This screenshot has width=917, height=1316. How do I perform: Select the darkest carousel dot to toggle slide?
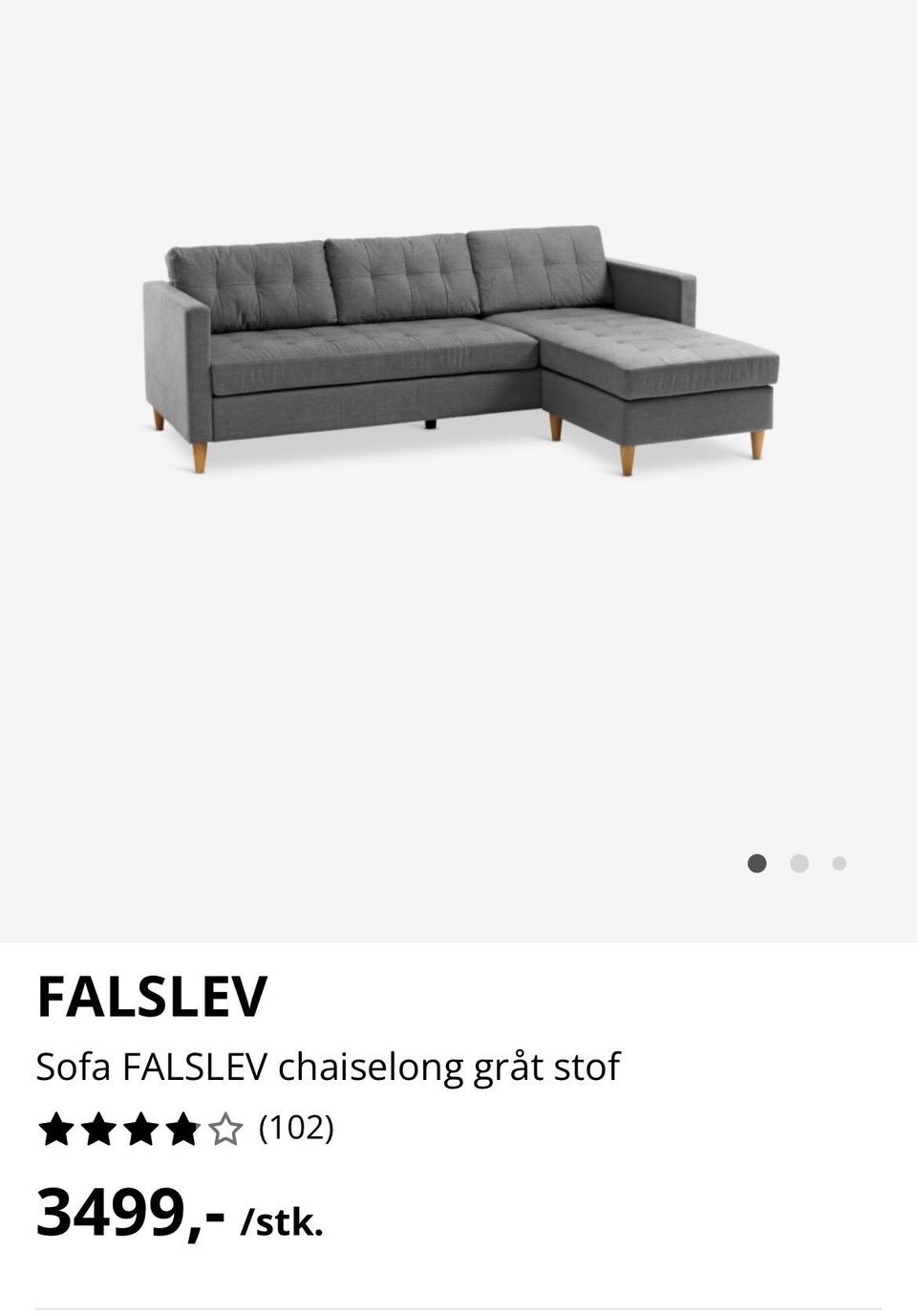(x=757, y=863)
